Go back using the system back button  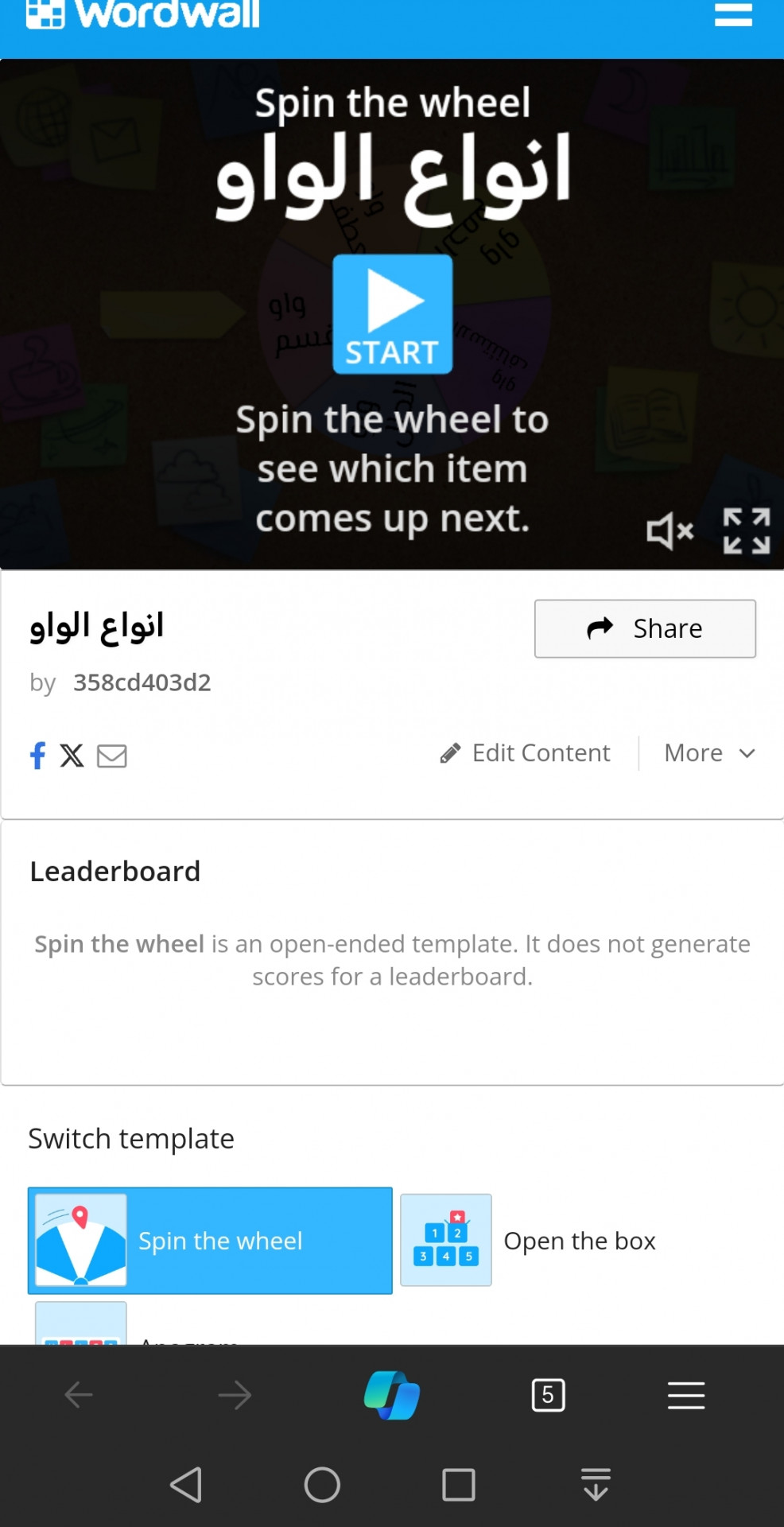pyautogui.click(x=186, y=1484)
